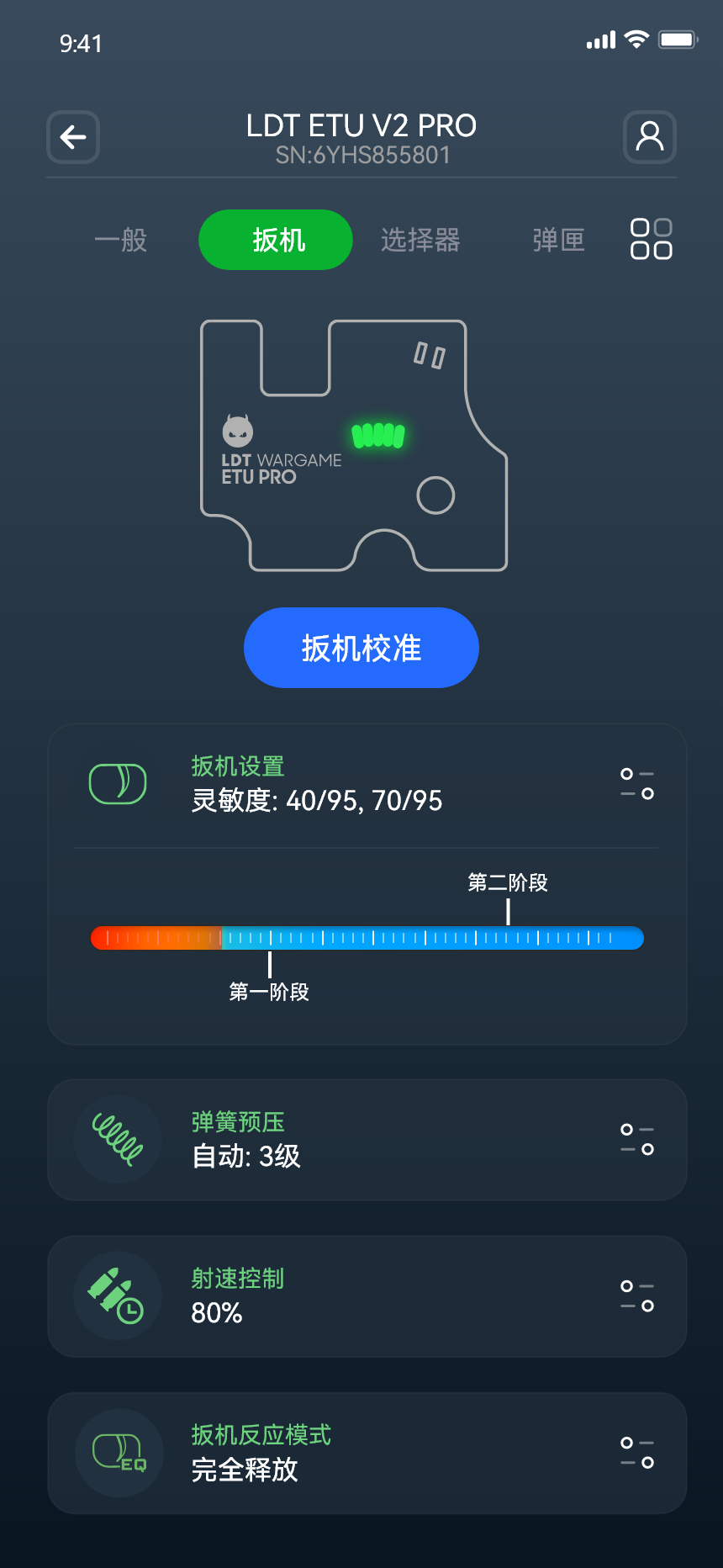
Task: Open the user profile icon
Action: (649, 137)
